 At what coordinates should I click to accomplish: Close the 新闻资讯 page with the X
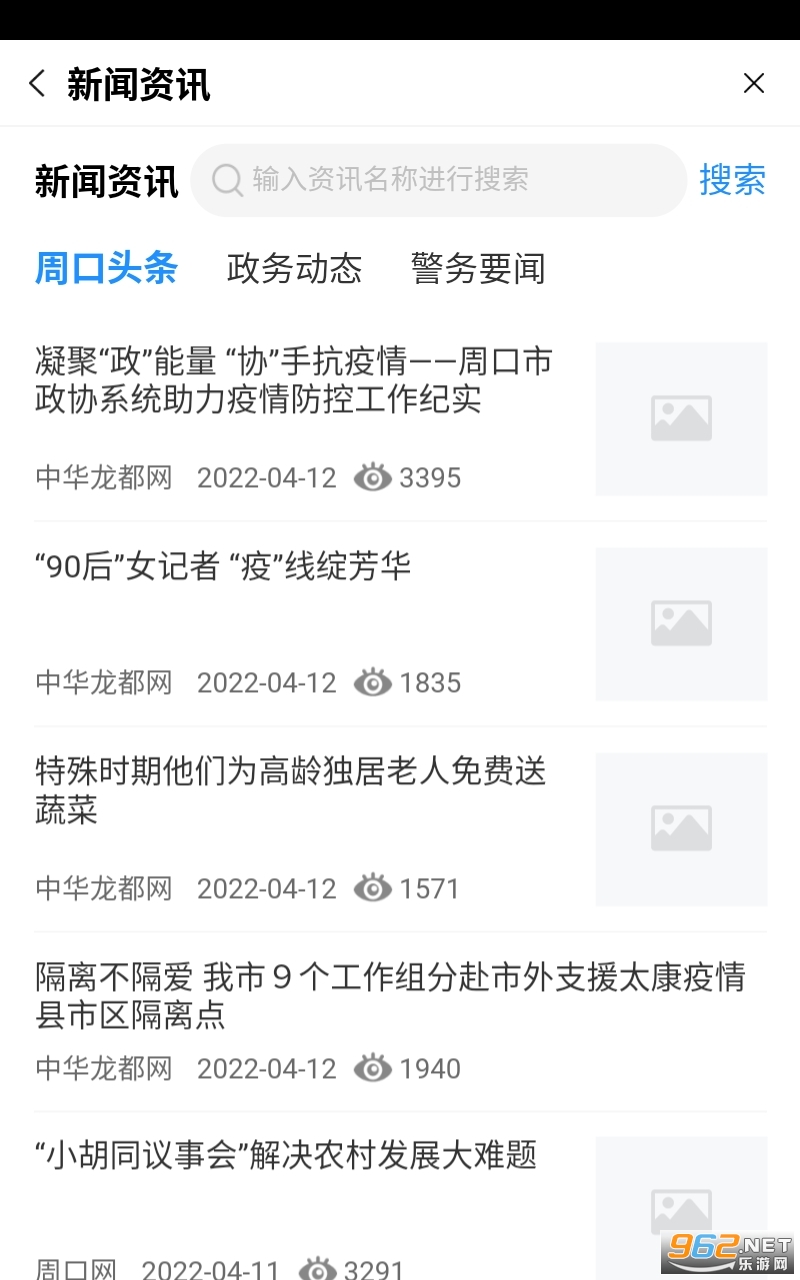(754, 83)
